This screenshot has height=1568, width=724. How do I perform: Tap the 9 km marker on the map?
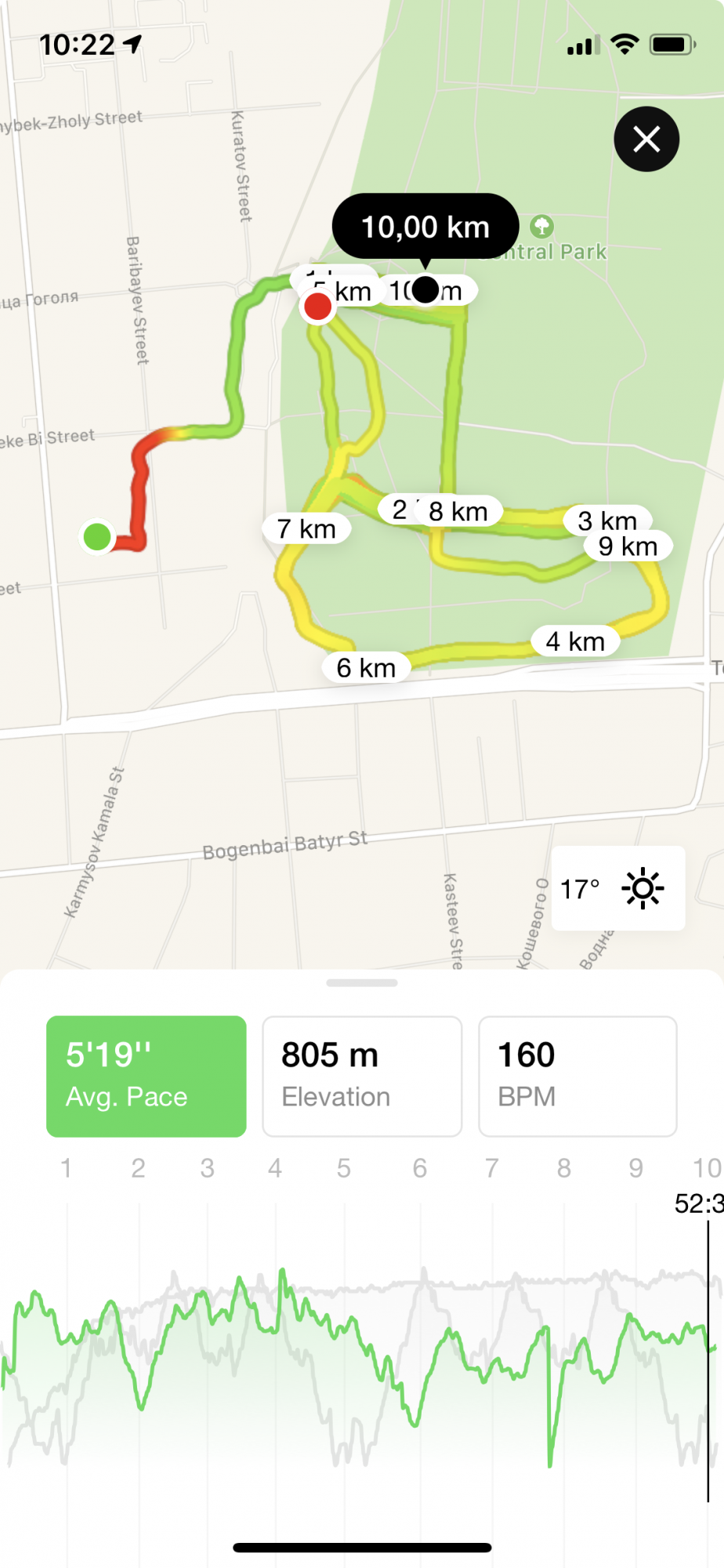pos(629,547)
